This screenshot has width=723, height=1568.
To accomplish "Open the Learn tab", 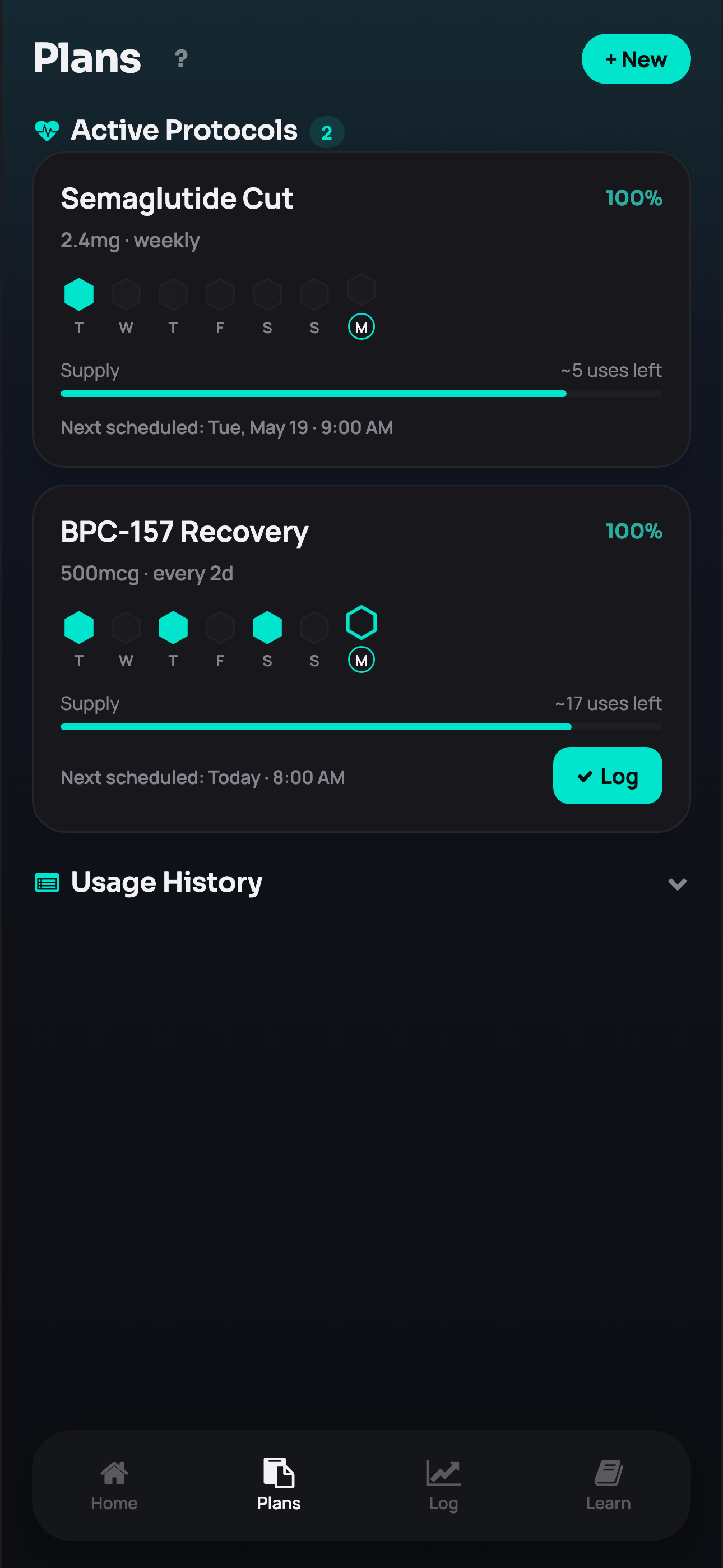I will tap(608, 1484).
